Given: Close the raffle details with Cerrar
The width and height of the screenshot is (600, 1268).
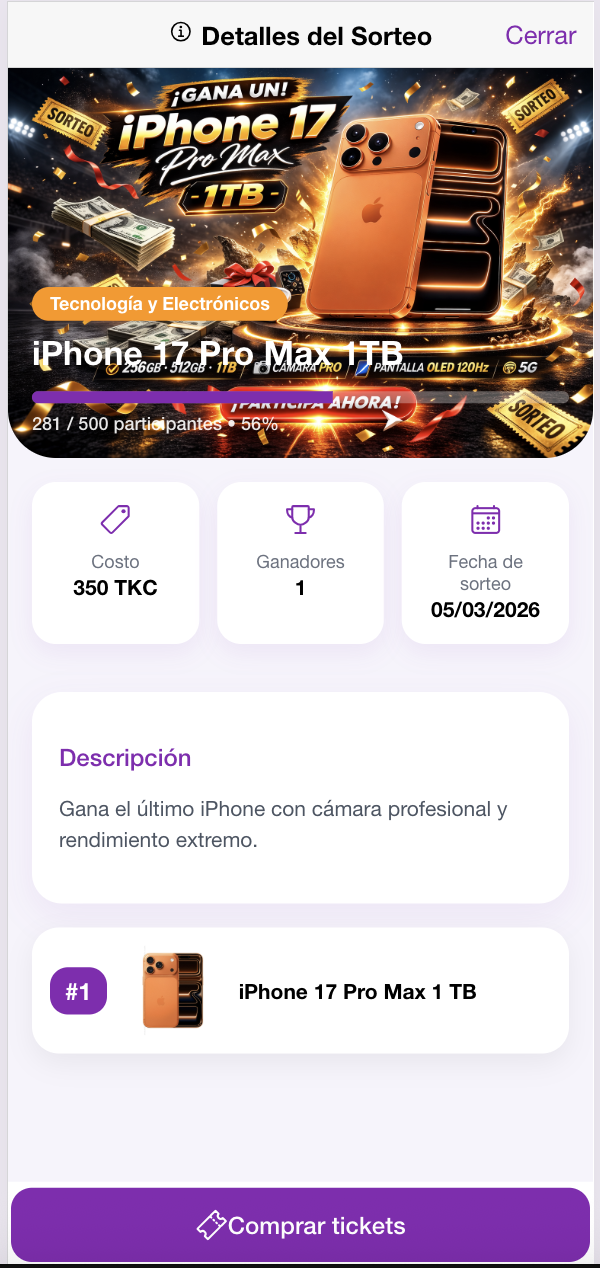Looking at the screenshot, I should coord(540,36).
